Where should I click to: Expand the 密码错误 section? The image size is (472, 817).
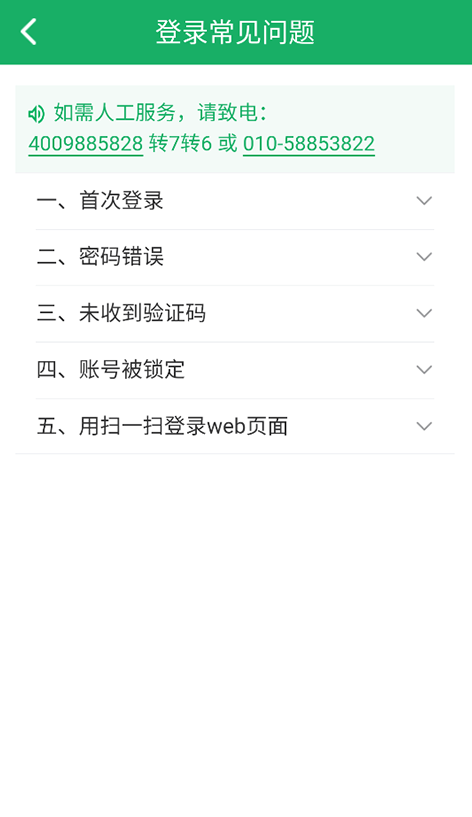(x=235, y=257)
